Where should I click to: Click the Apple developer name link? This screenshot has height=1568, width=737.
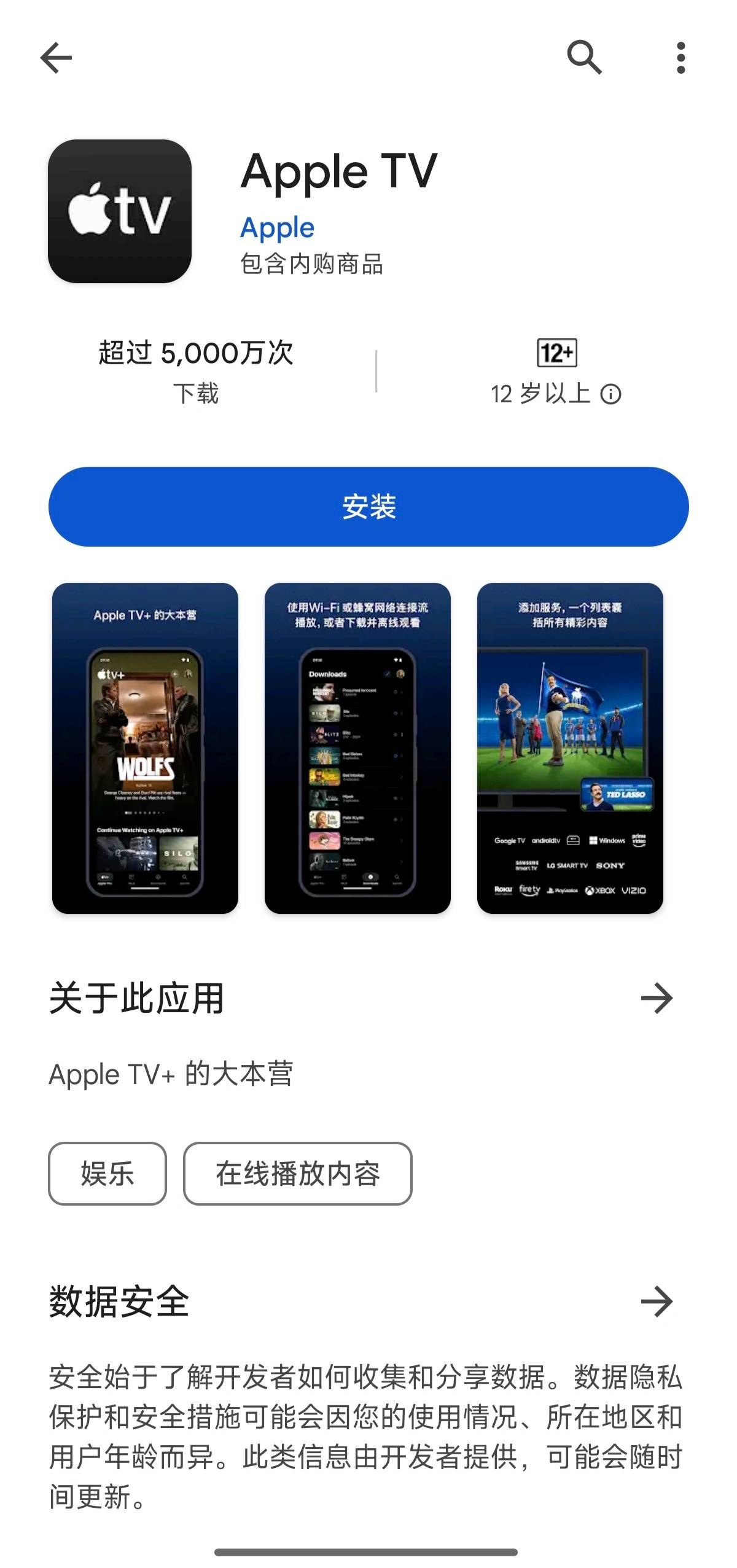click(x=277, y=227)
